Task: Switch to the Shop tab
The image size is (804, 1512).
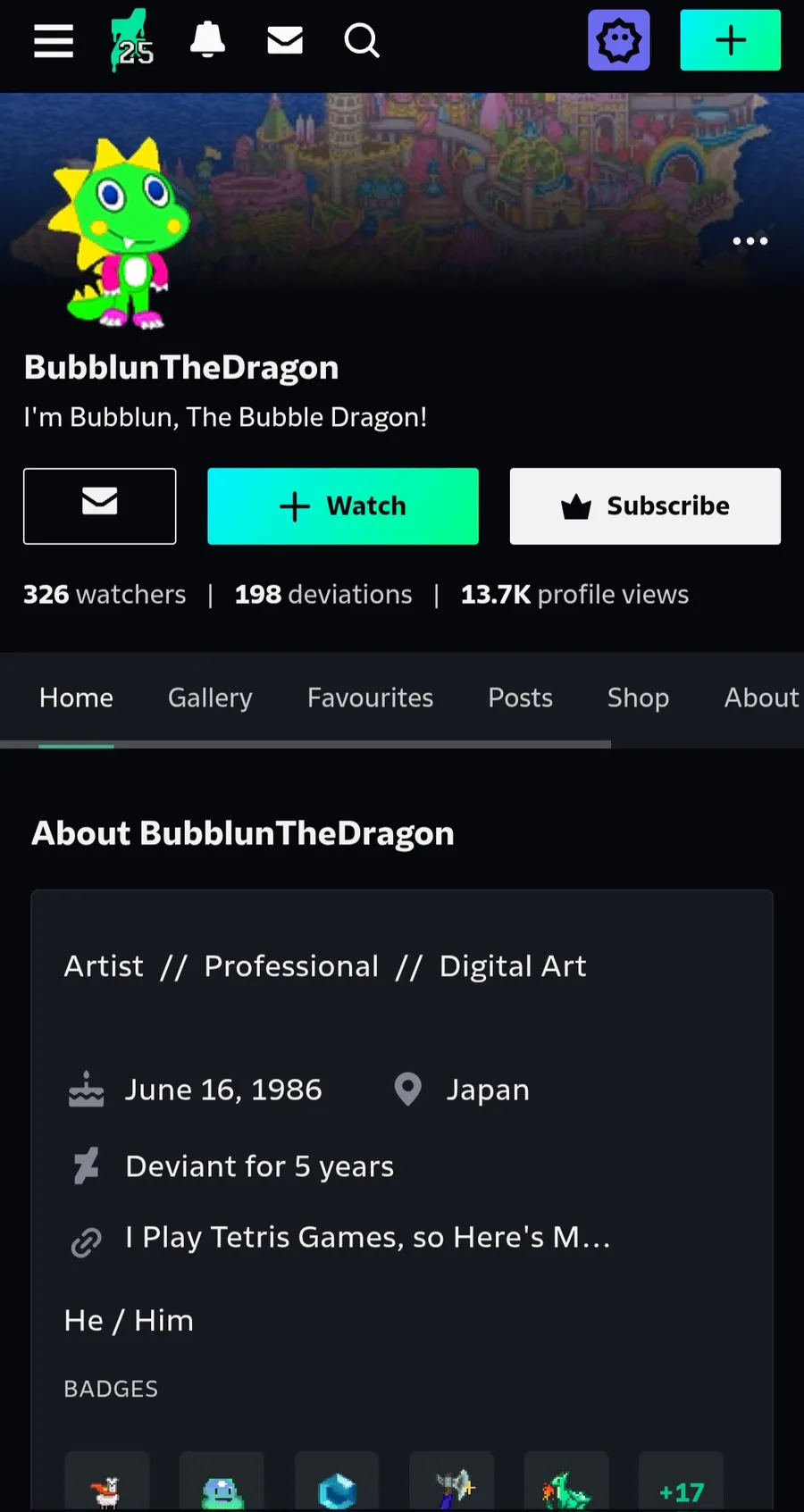Action: tap(638, 698)
